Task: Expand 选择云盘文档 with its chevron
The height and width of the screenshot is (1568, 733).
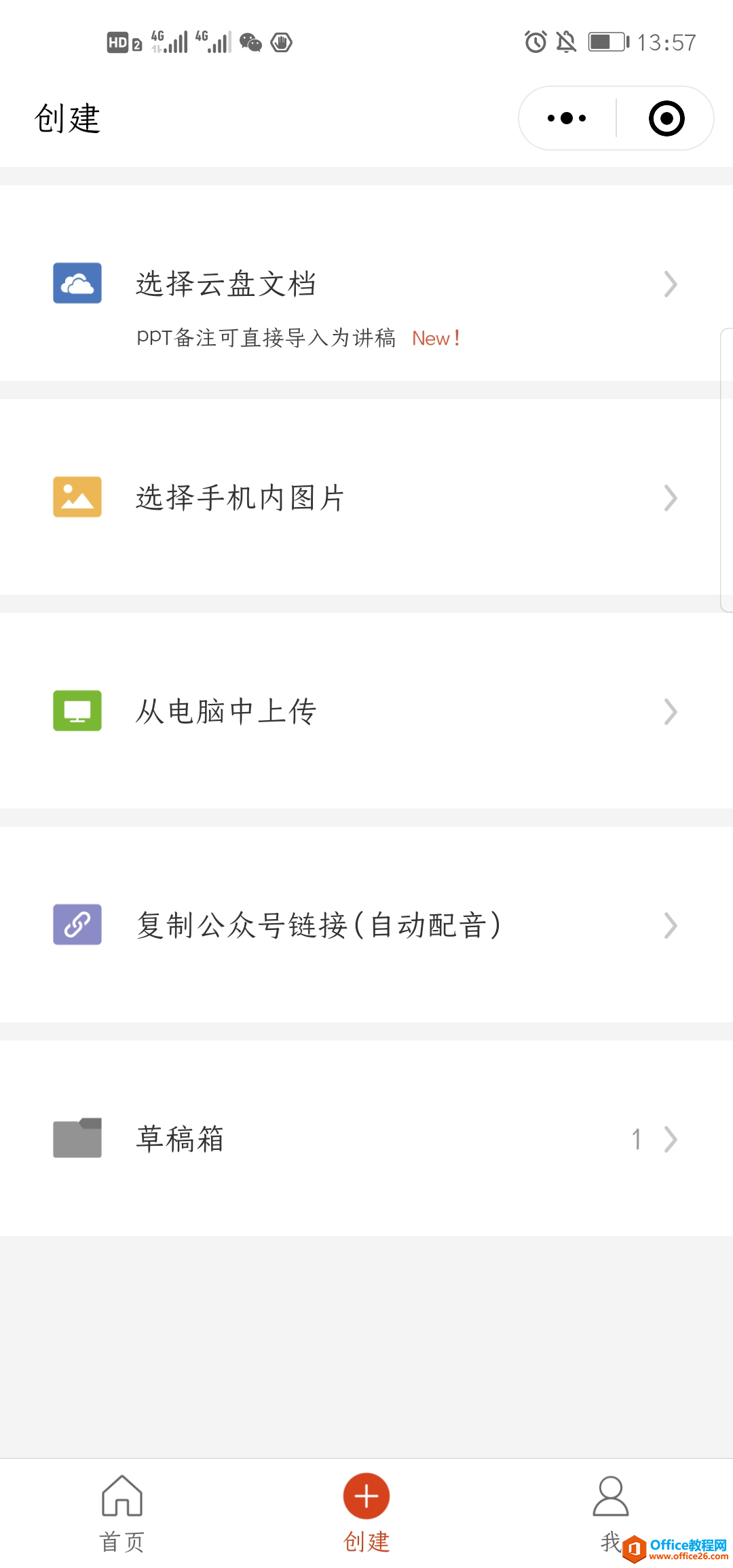Action: pos(669,284)
